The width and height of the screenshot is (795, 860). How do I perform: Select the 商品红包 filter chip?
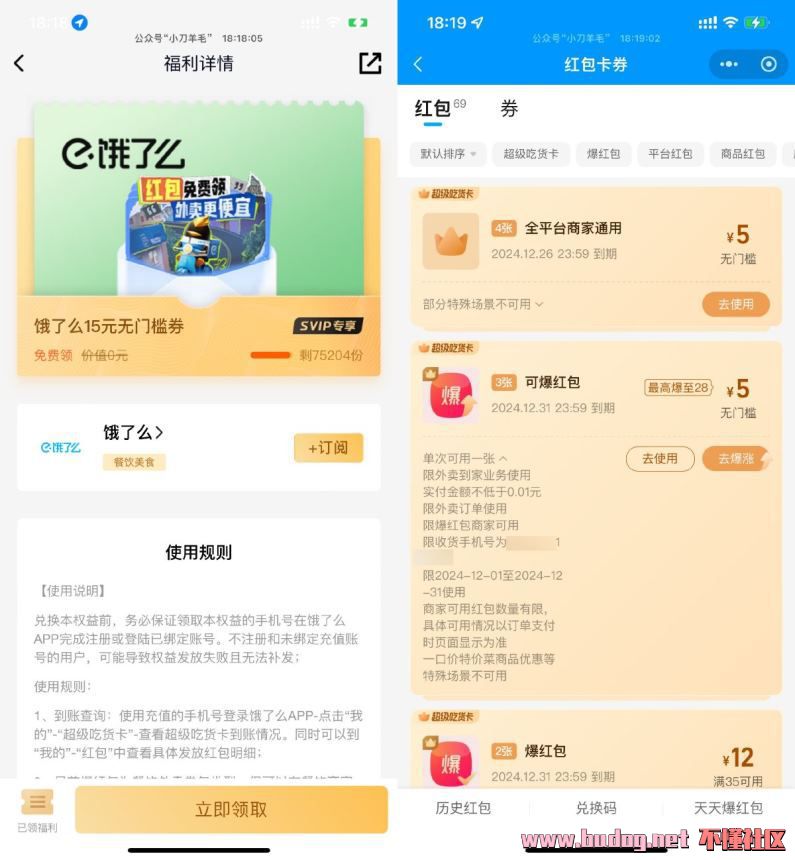(743, 154)
